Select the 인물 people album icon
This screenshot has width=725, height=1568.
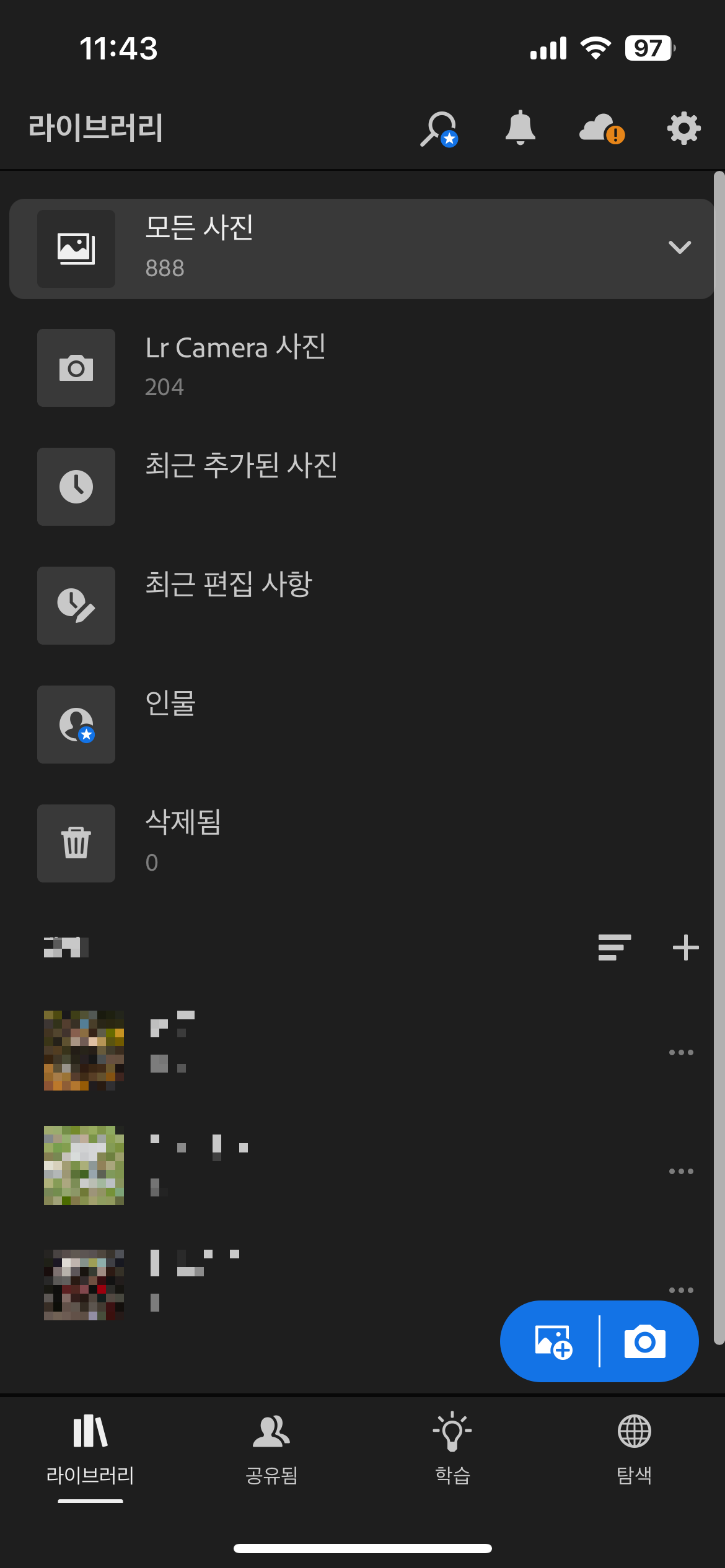tap(76, 725)
